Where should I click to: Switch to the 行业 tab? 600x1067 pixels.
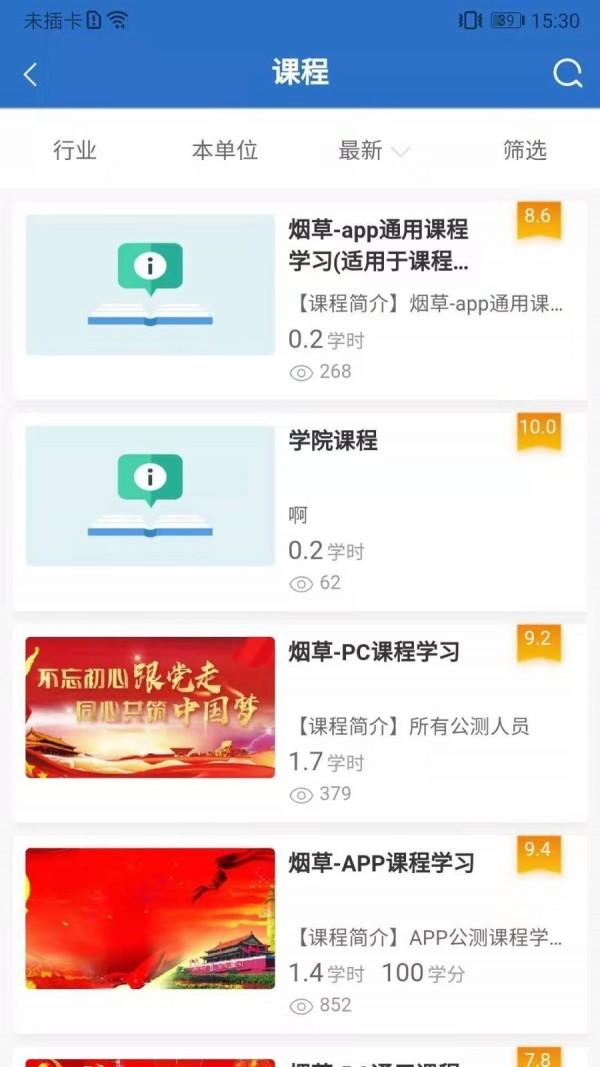pyautogui.click(x=75, y=151)
